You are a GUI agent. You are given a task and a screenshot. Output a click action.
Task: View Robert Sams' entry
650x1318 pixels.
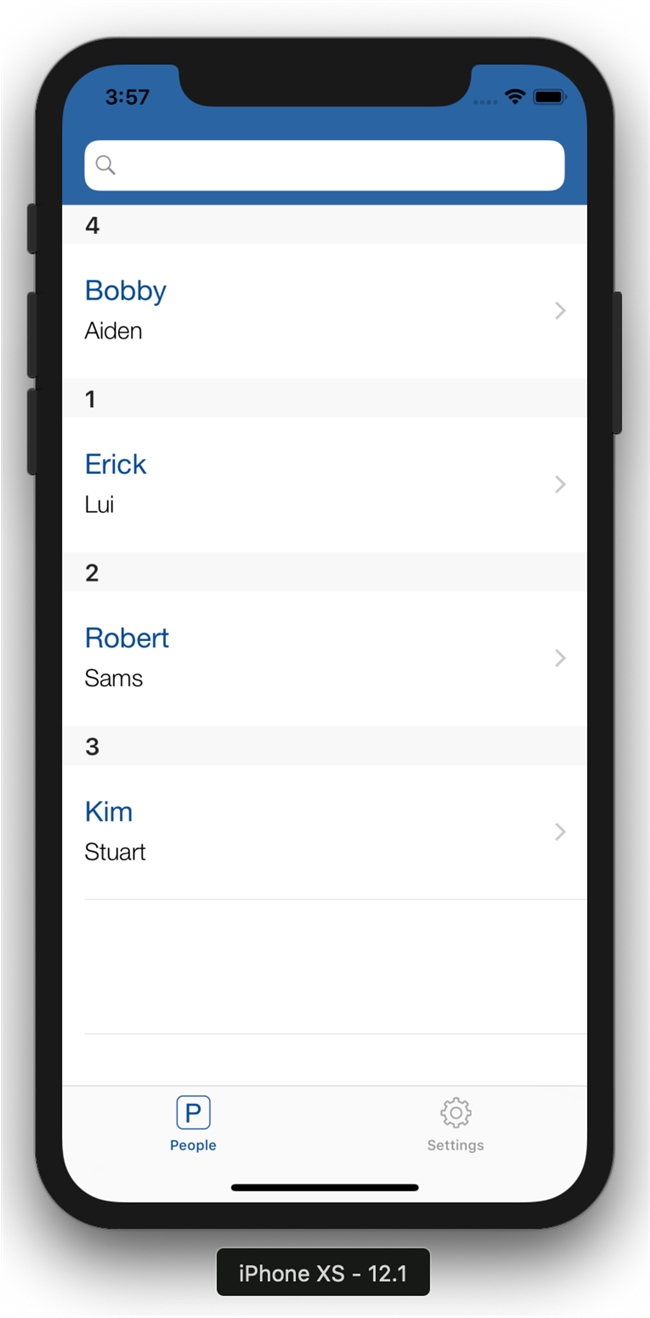click(x=324, y=659)
